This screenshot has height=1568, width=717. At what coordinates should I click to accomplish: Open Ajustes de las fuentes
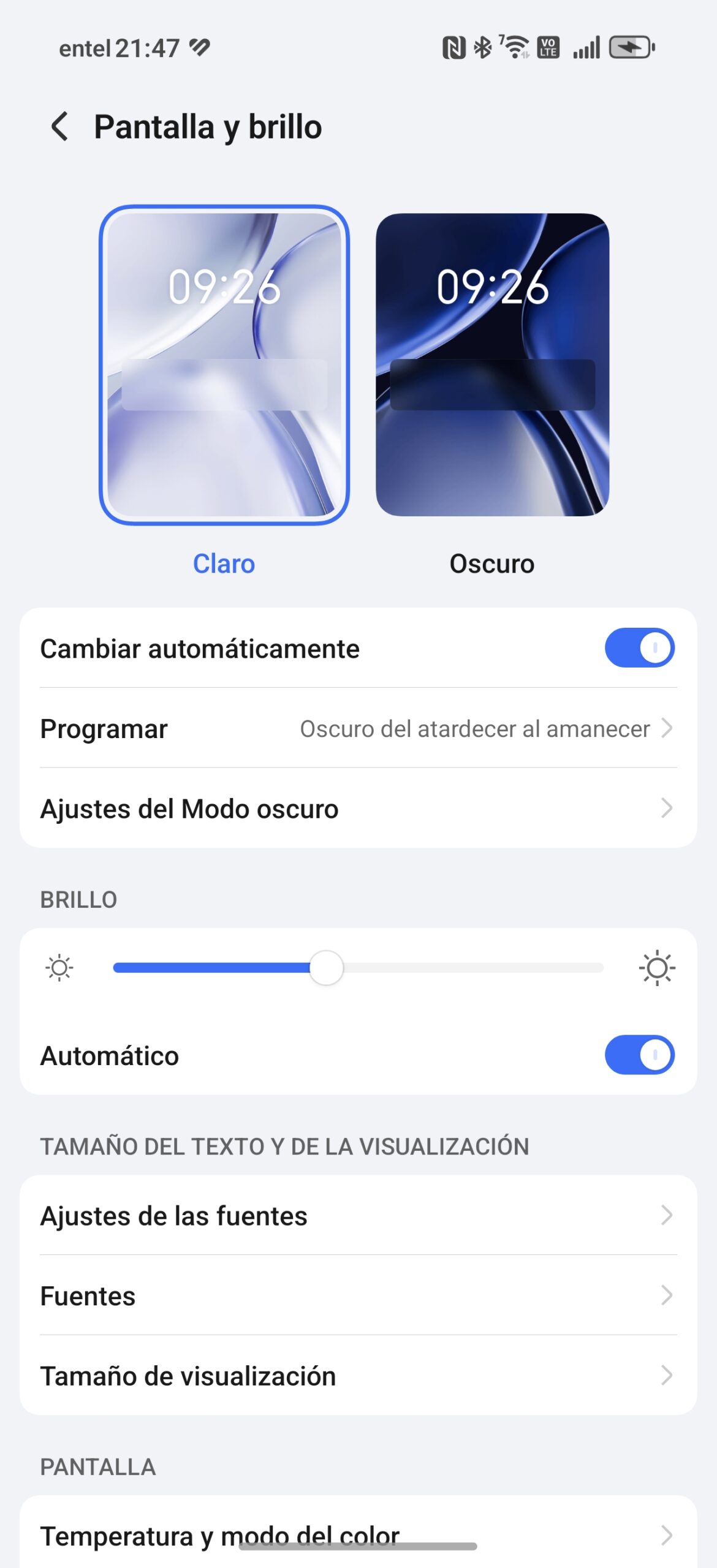coord(358,1215)
